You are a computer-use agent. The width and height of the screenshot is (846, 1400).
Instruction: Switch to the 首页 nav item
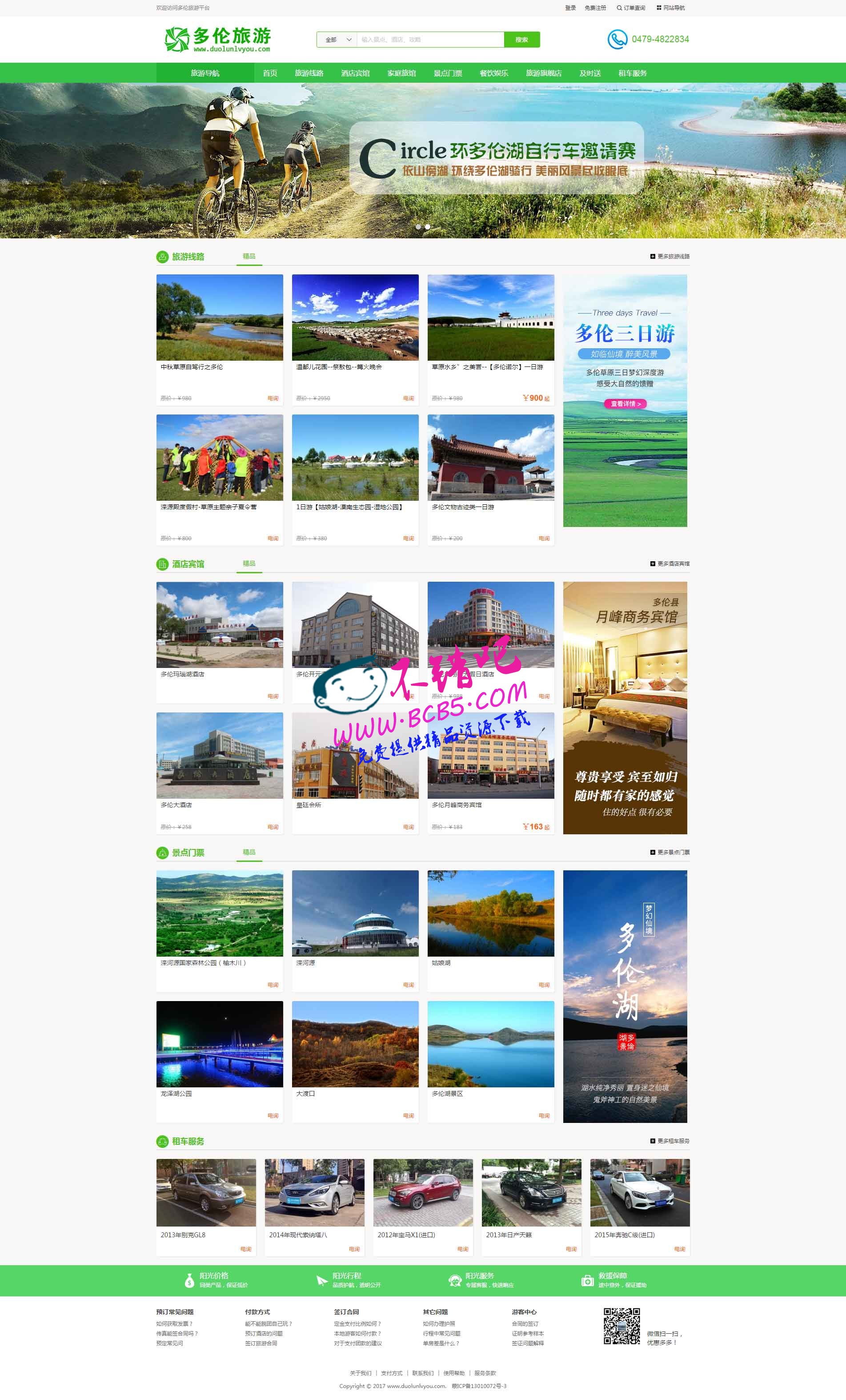[x=270, y=73]
